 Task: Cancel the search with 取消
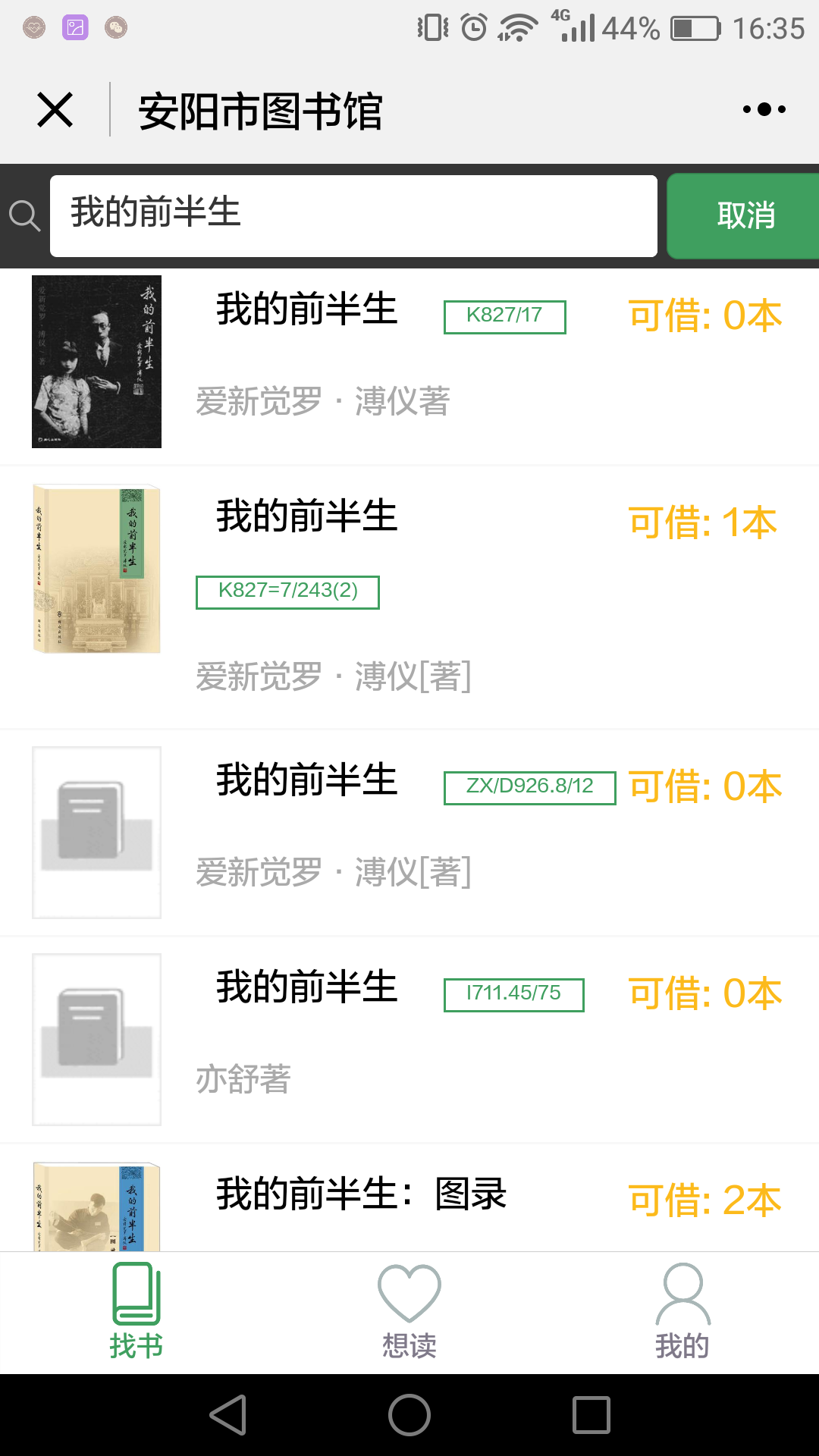pos(743,216)
